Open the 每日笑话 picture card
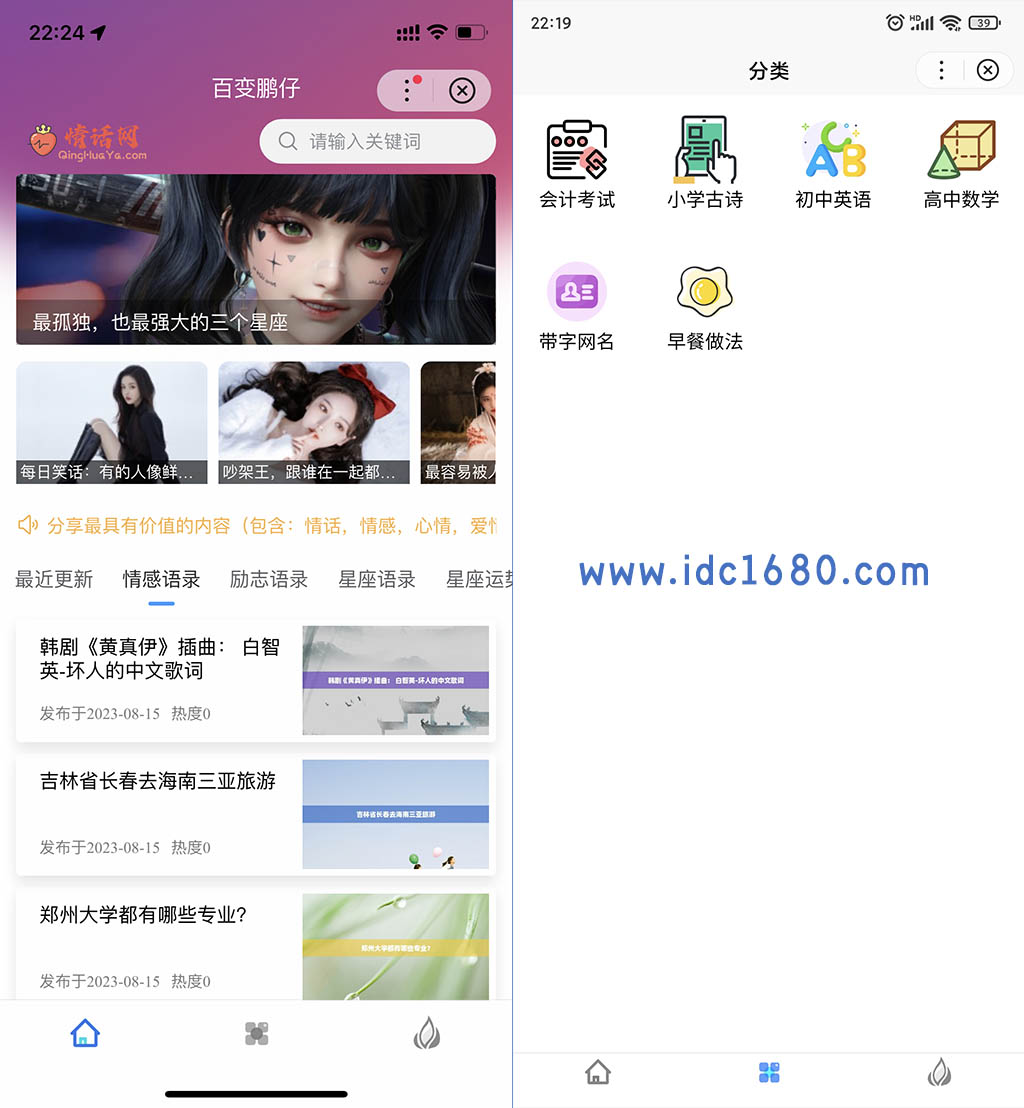The height and width of the screenshot is (1108, 1024). coord(112,423)
